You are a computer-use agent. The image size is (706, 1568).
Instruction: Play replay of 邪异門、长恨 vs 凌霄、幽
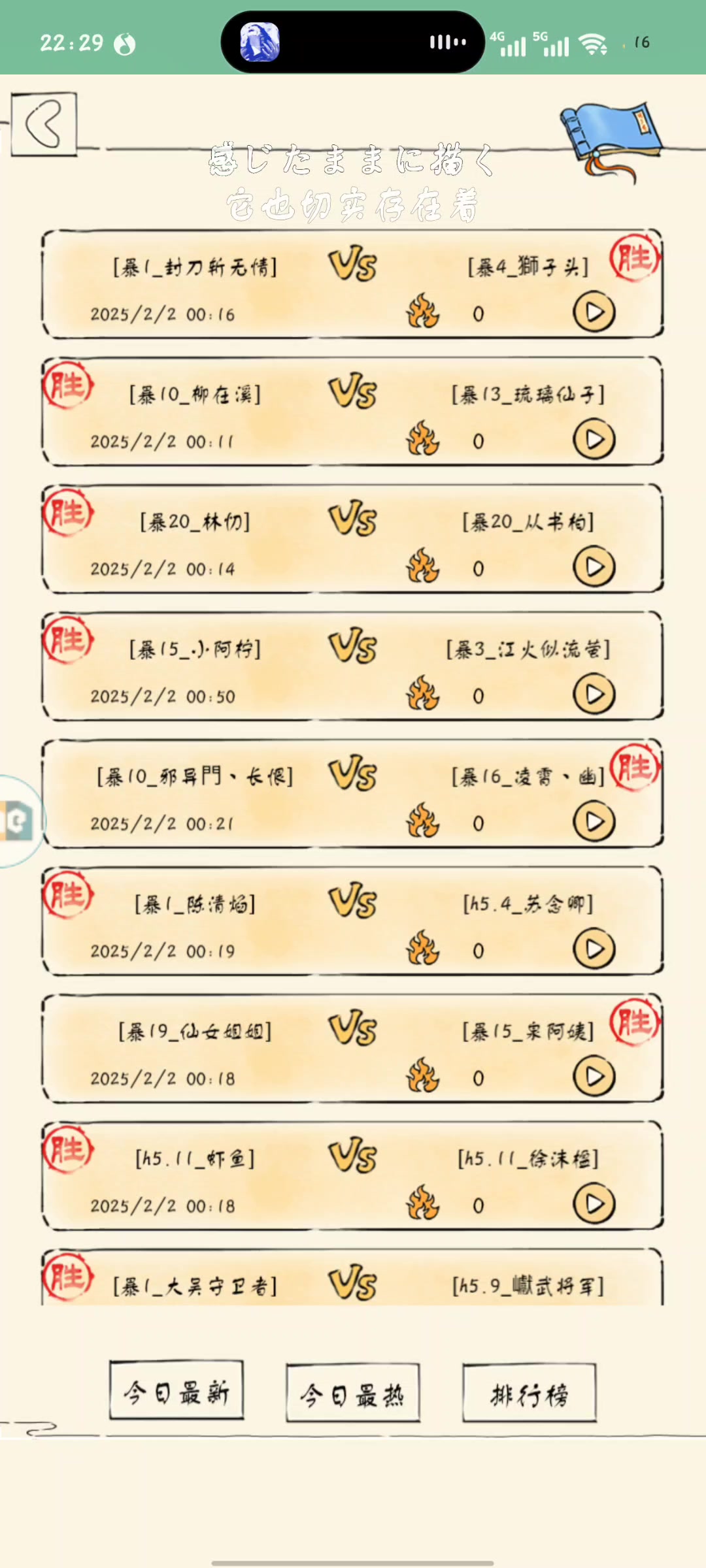(x=594, y=822)
